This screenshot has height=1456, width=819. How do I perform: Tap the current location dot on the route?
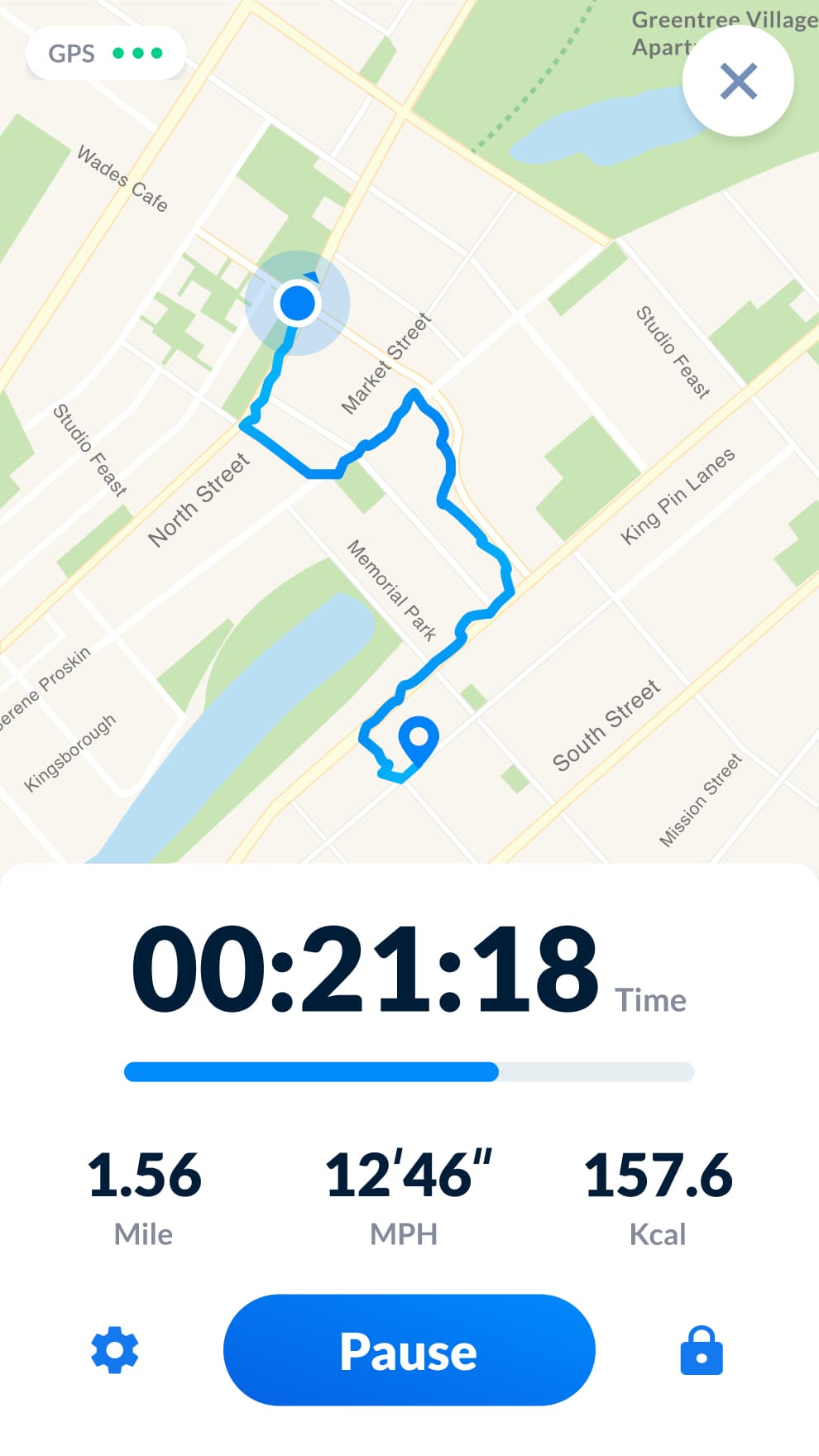coord(298,304)
